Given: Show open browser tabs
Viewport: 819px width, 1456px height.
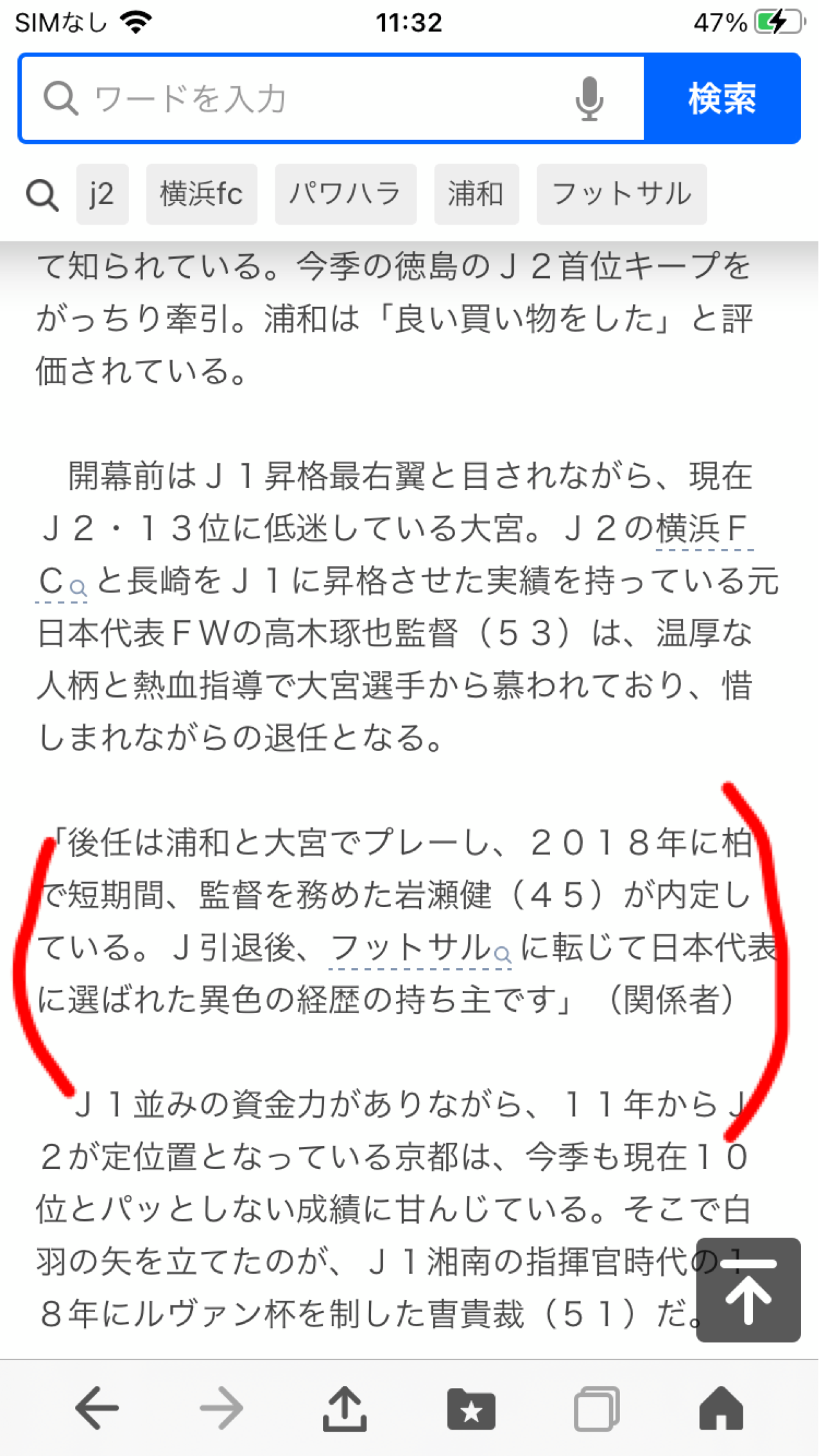Looking at the screenshot, I should pyautogui.click(x=596, y=1408).
